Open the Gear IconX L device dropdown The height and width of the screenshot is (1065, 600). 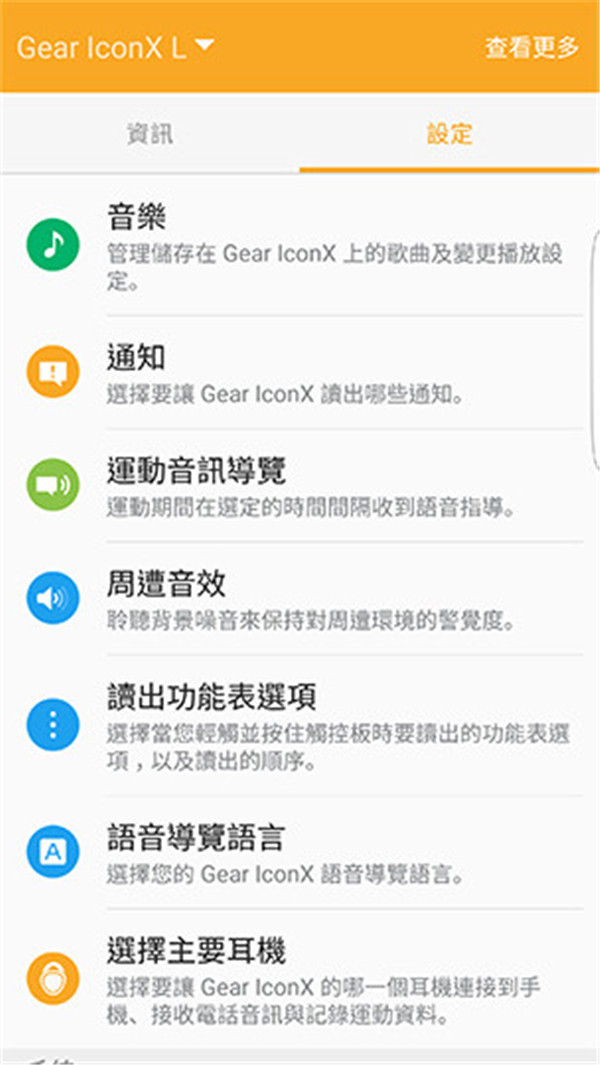pyautogui.click(x=116, y=47)
